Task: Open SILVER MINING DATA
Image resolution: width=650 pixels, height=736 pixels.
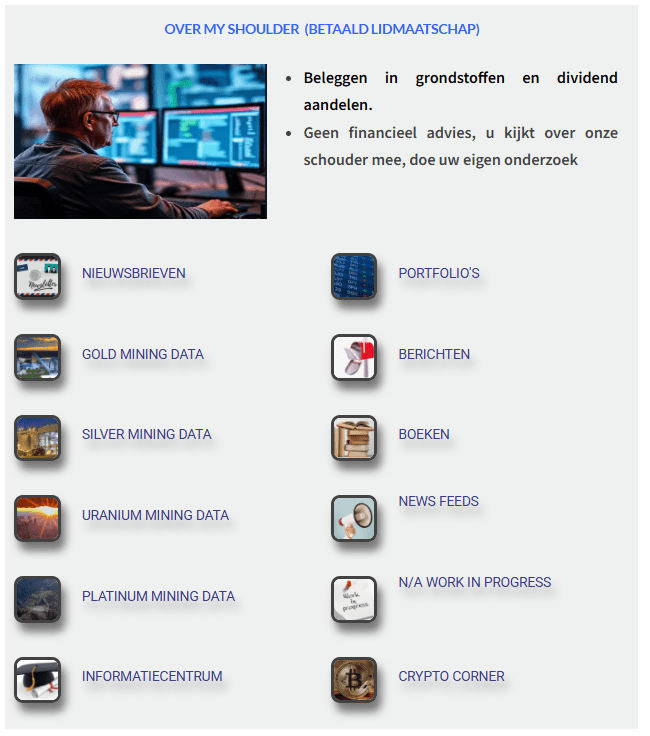Action: point(146,434)
